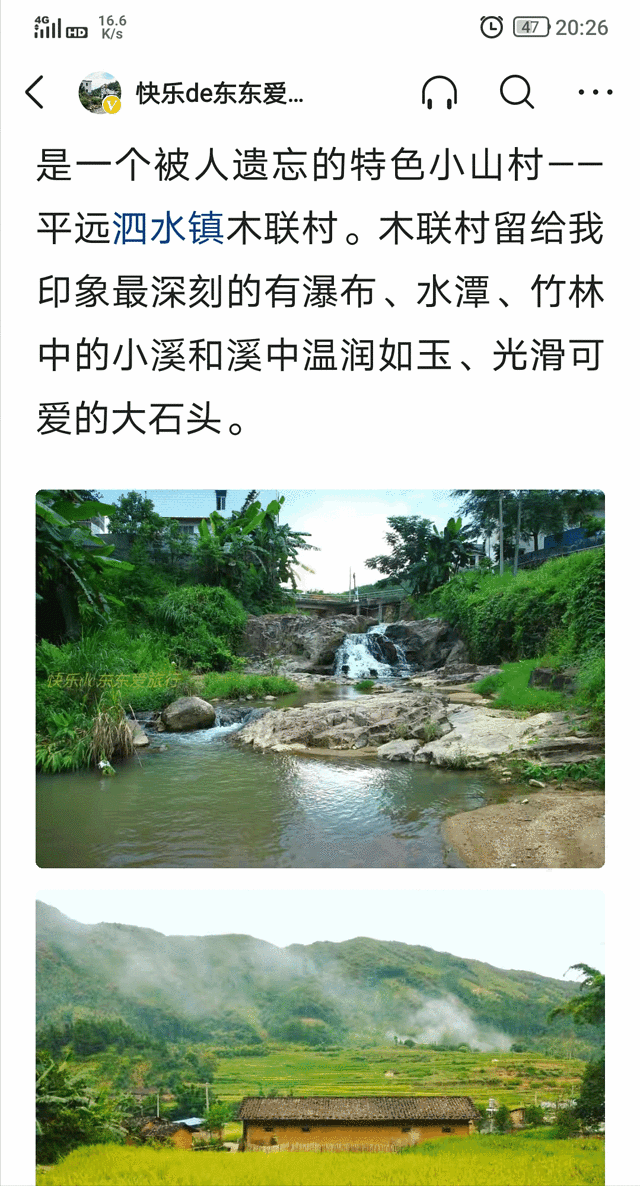Open search with the magnifier icon
Image resolution: width=640 pixels, height=1186 pixels.
pyautogui.click(x=516, y=93)
